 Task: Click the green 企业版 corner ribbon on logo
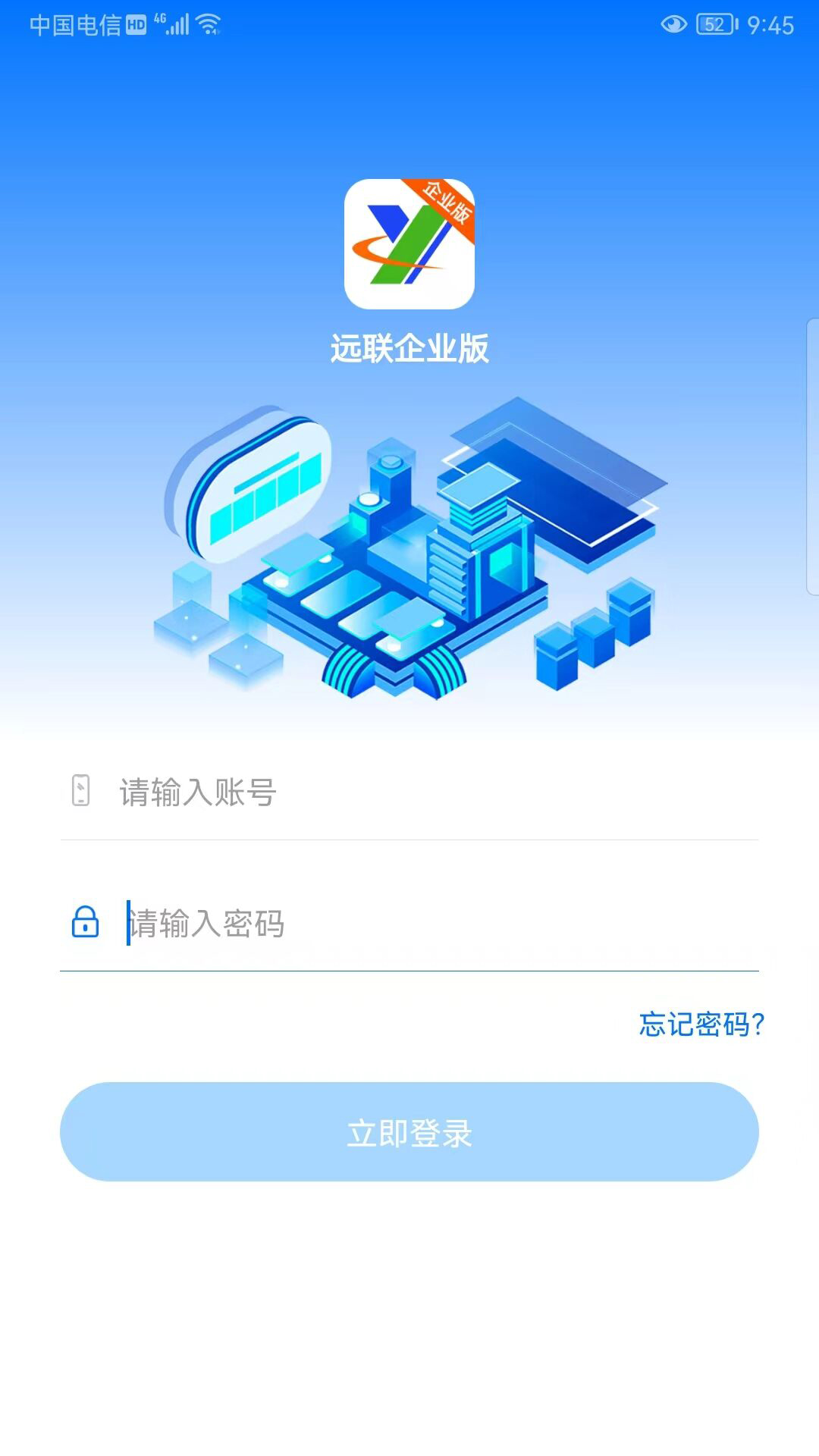(x=444, y=205)
